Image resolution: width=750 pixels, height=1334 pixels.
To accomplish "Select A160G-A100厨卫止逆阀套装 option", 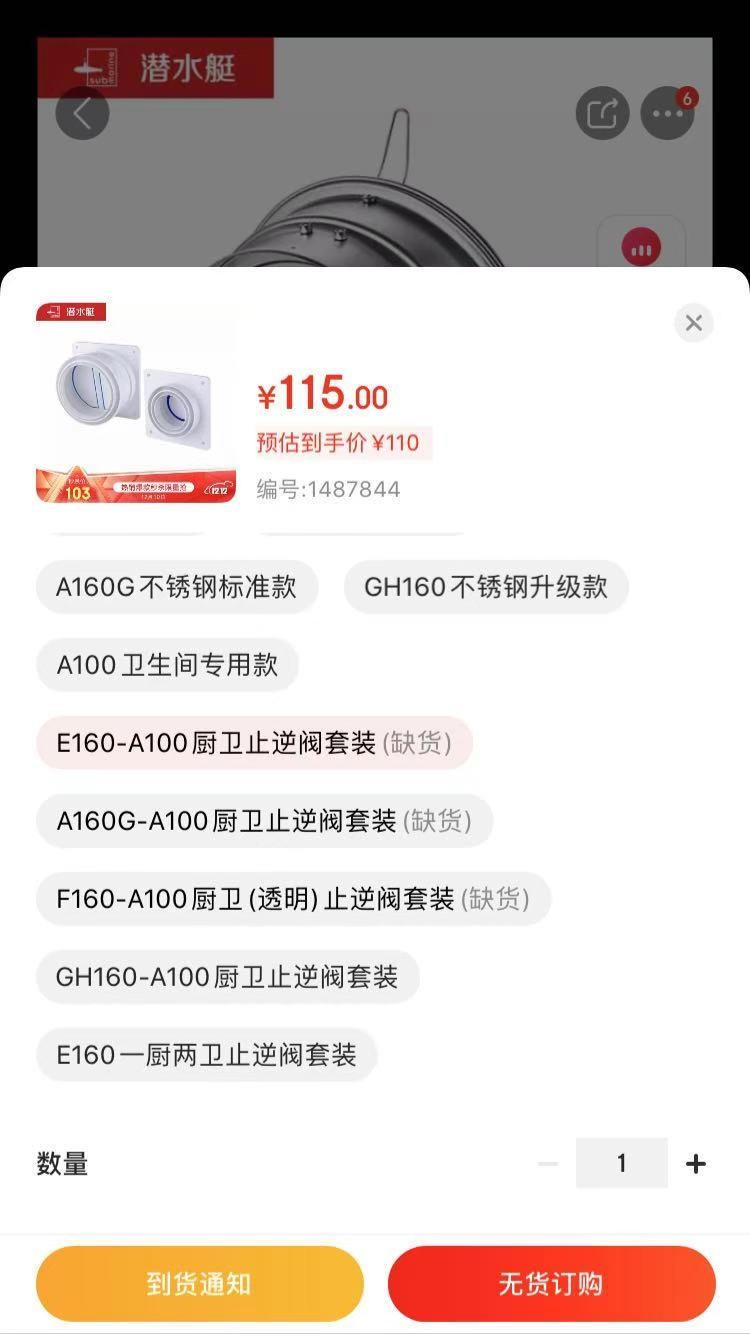I will click(264, 821).
